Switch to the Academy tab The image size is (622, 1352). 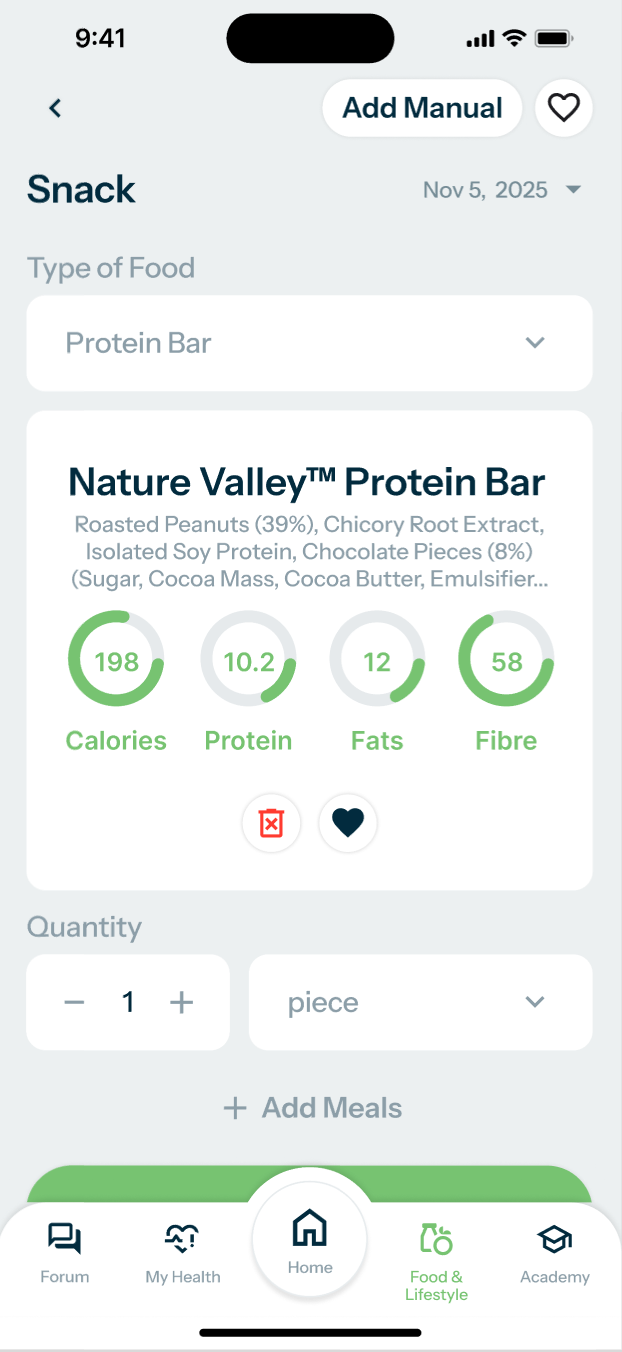[555, 1251]
